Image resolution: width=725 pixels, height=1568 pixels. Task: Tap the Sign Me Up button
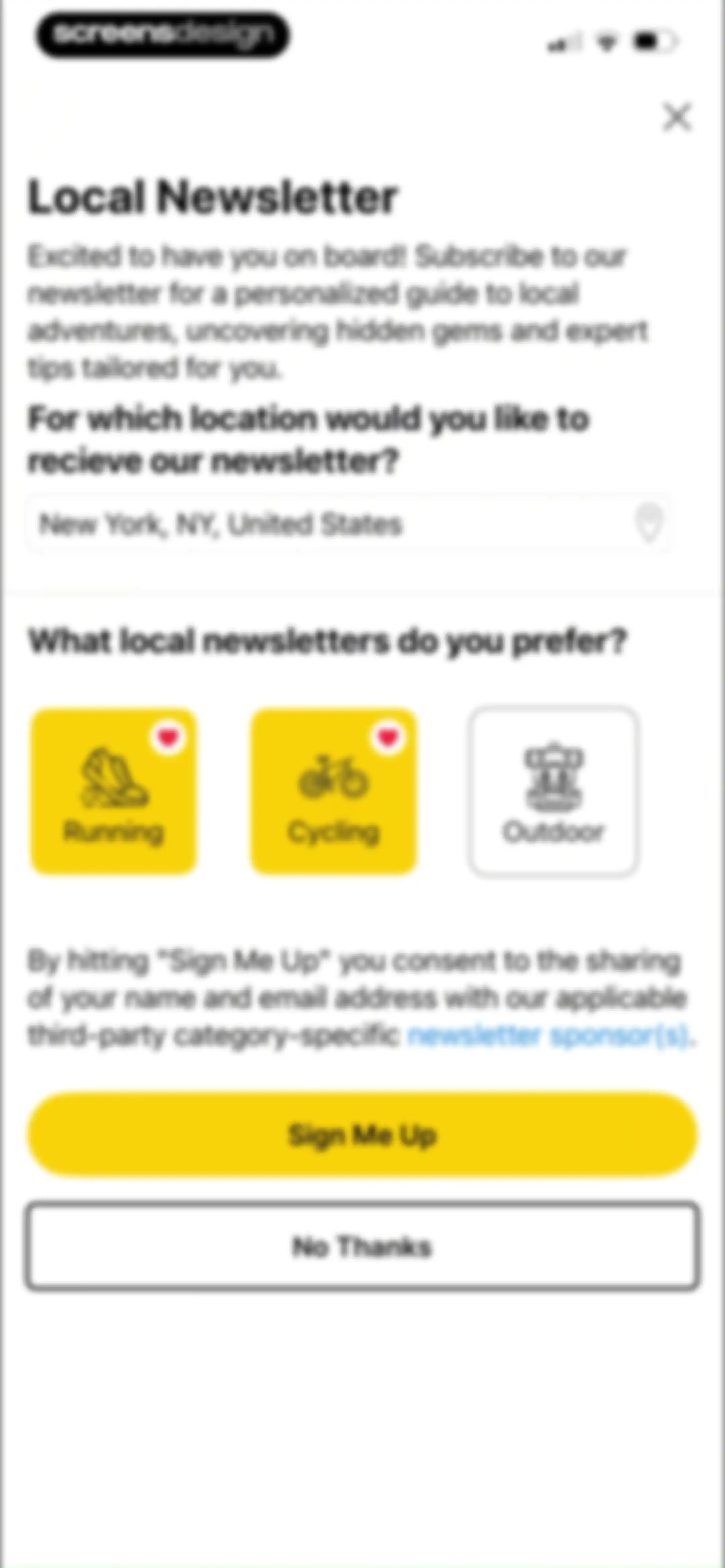click(x=363, y=1134)
